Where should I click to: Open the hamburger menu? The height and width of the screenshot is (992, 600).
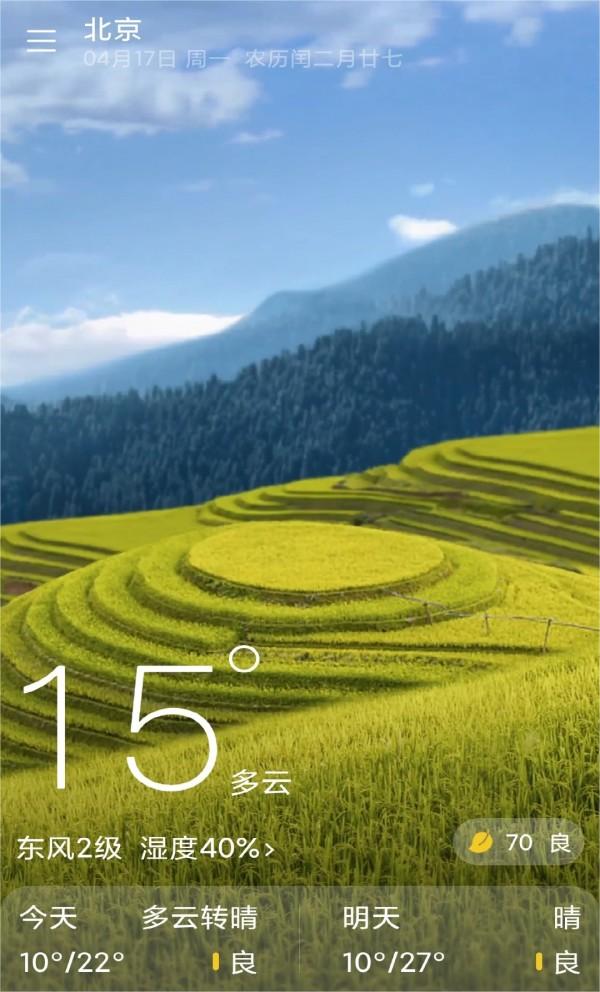[x=41, y=40]
